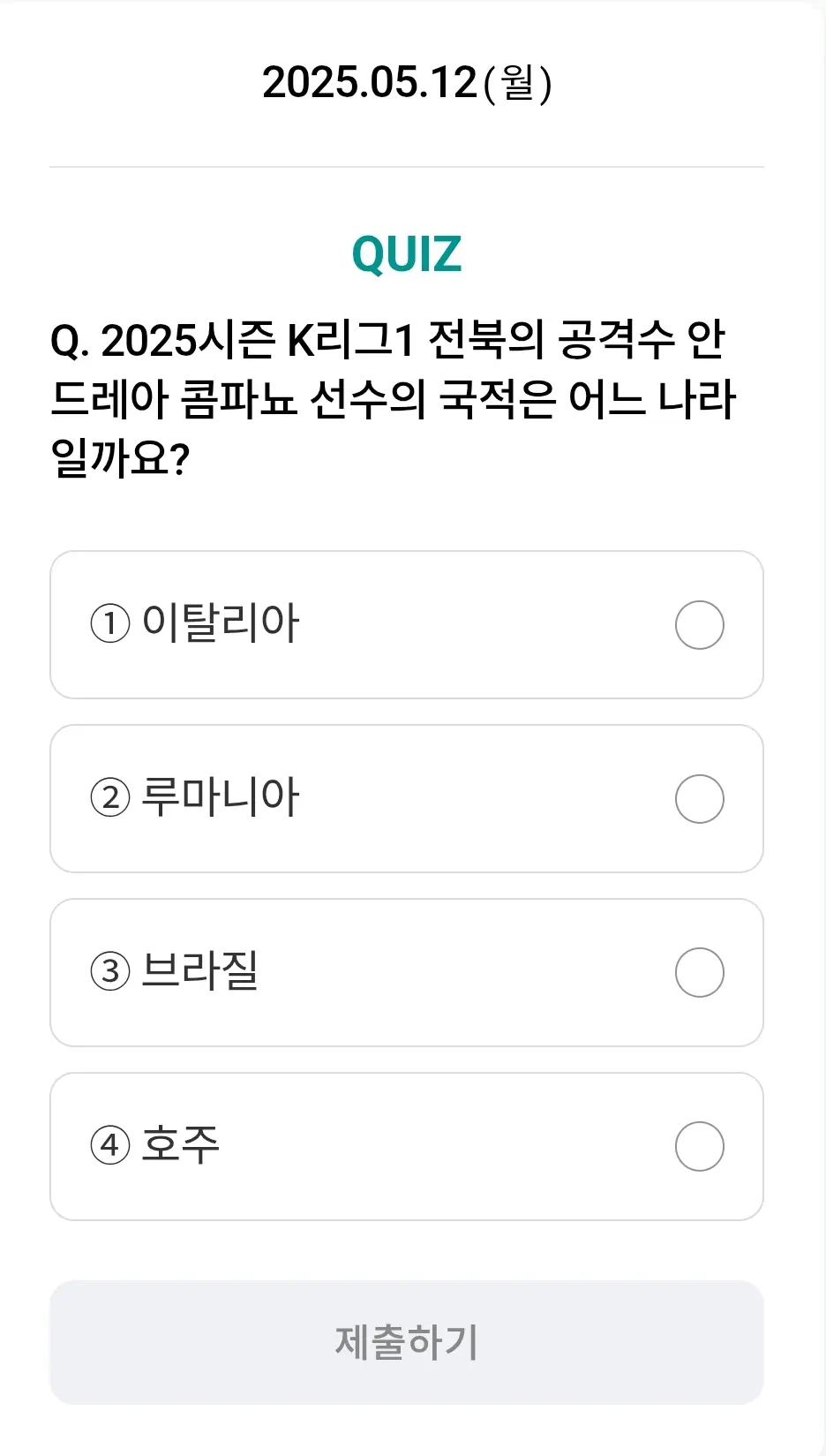Click the QUIZ heading
826x1456 pixels.
[x=408, y=254]
